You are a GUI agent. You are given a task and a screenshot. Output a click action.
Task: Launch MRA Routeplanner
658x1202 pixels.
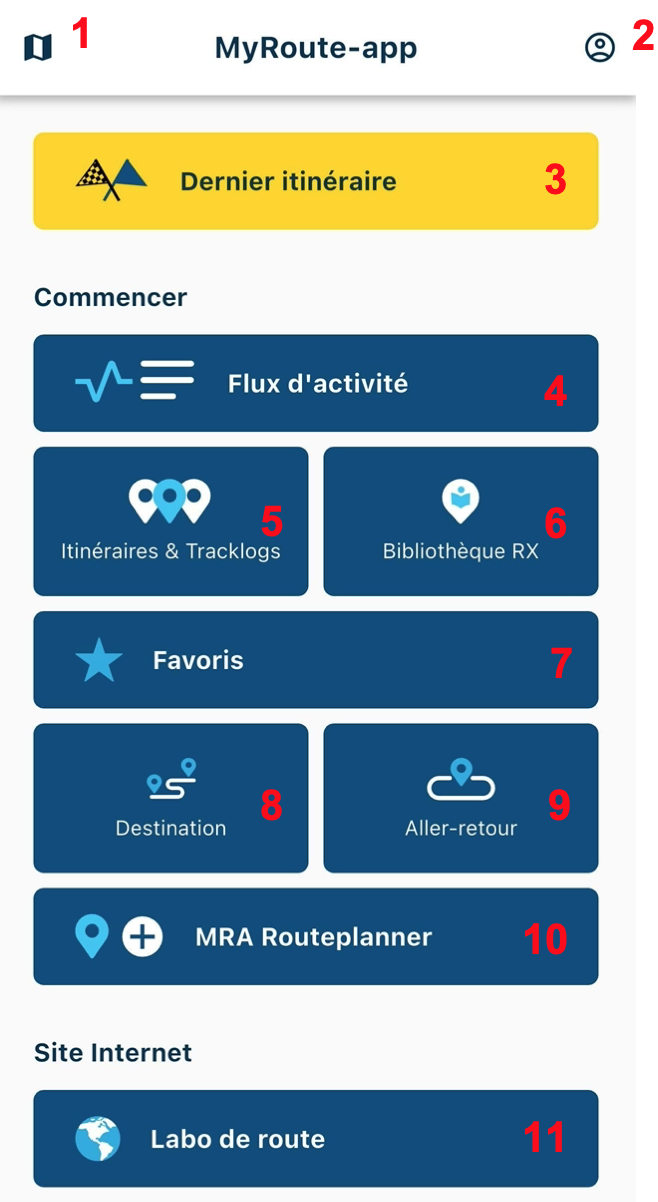click(x=316, y=937)
